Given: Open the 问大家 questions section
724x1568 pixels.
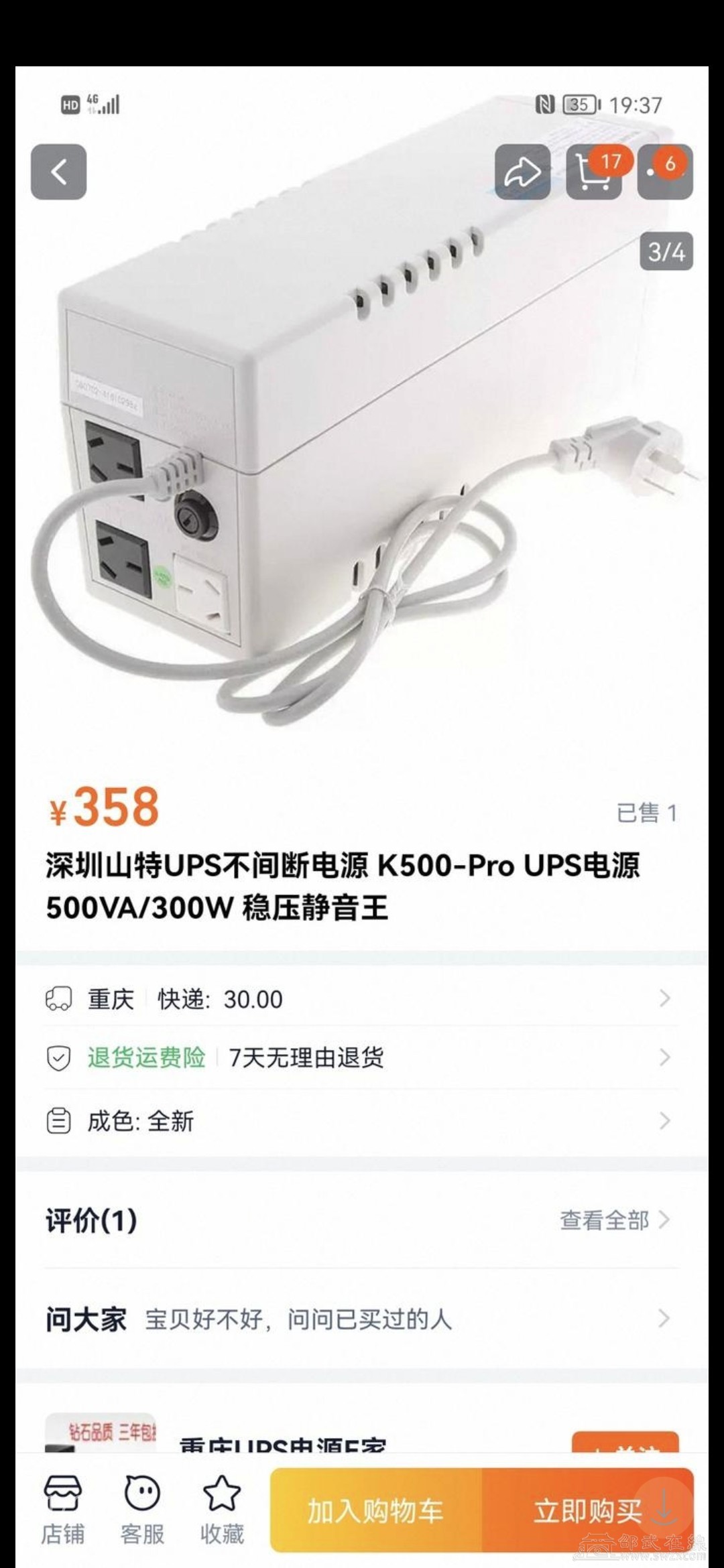Looking at the screenshot, I should click(361, 1319).
